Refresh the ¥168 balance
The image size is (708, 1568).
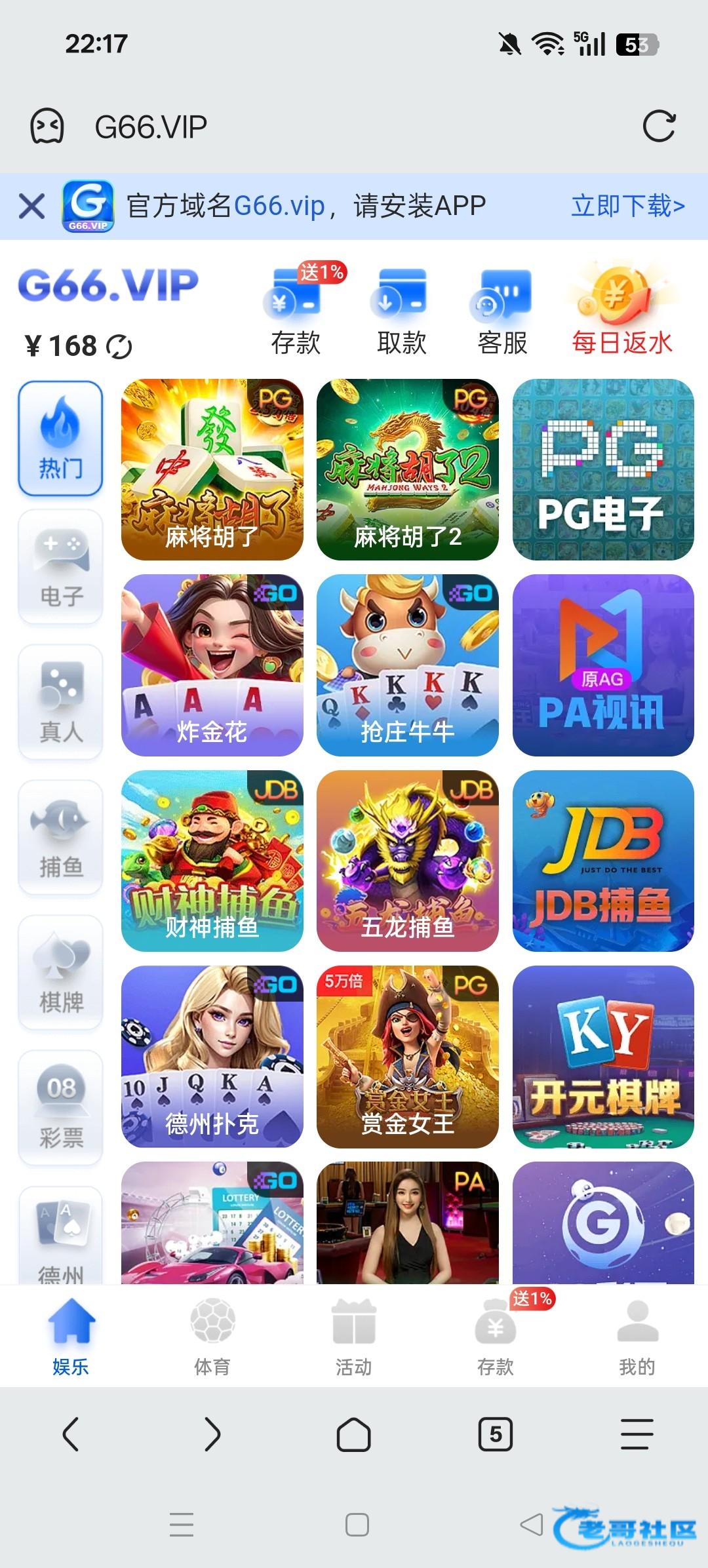tap(119, 347)
